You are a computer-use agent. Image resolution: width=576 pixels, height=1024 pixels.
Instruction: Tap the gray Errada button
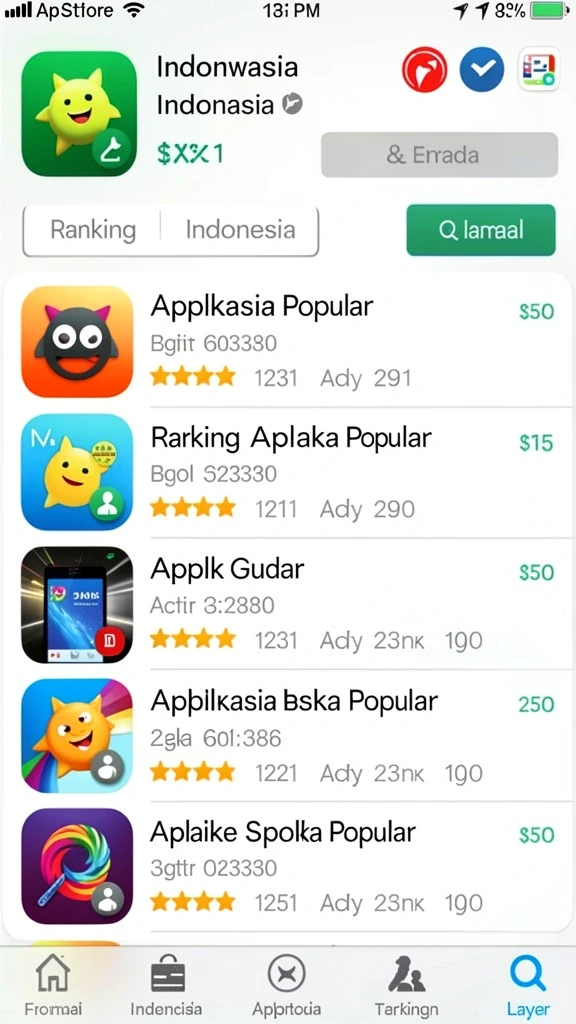[x=440, y=155]
